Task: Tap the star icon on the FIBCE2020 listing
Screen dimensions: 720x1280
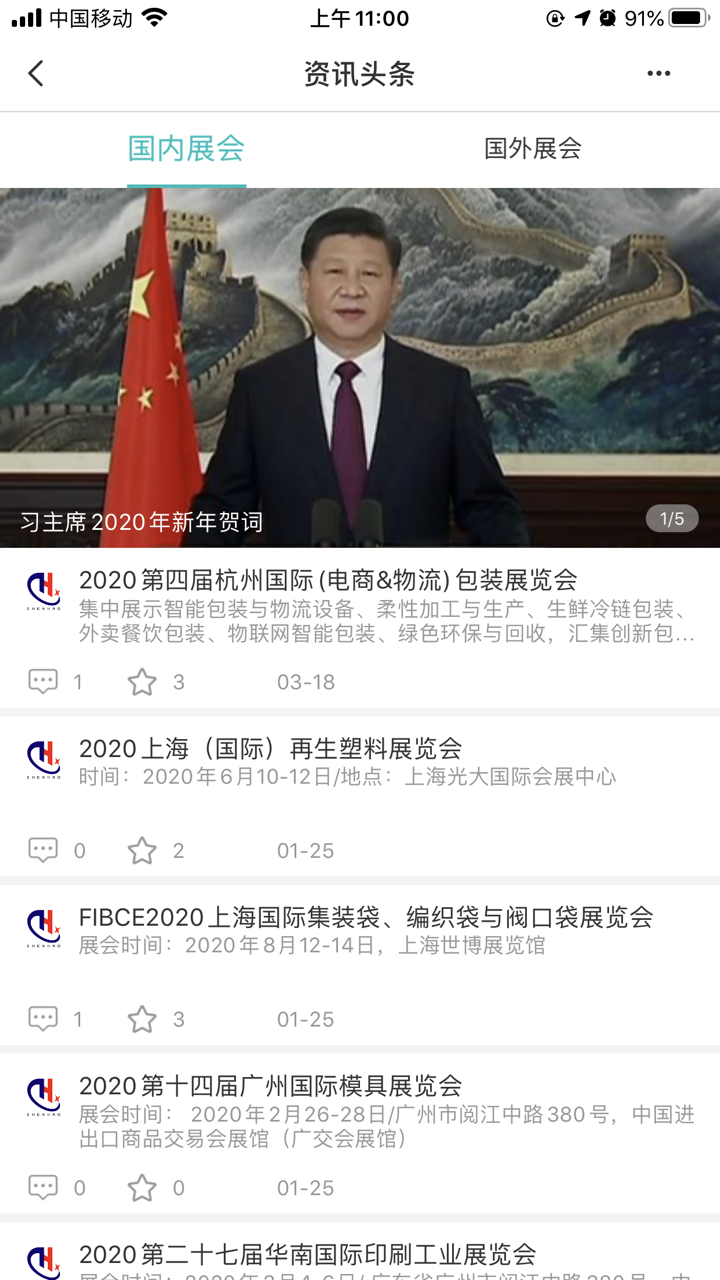Action: pos(143,1019)
